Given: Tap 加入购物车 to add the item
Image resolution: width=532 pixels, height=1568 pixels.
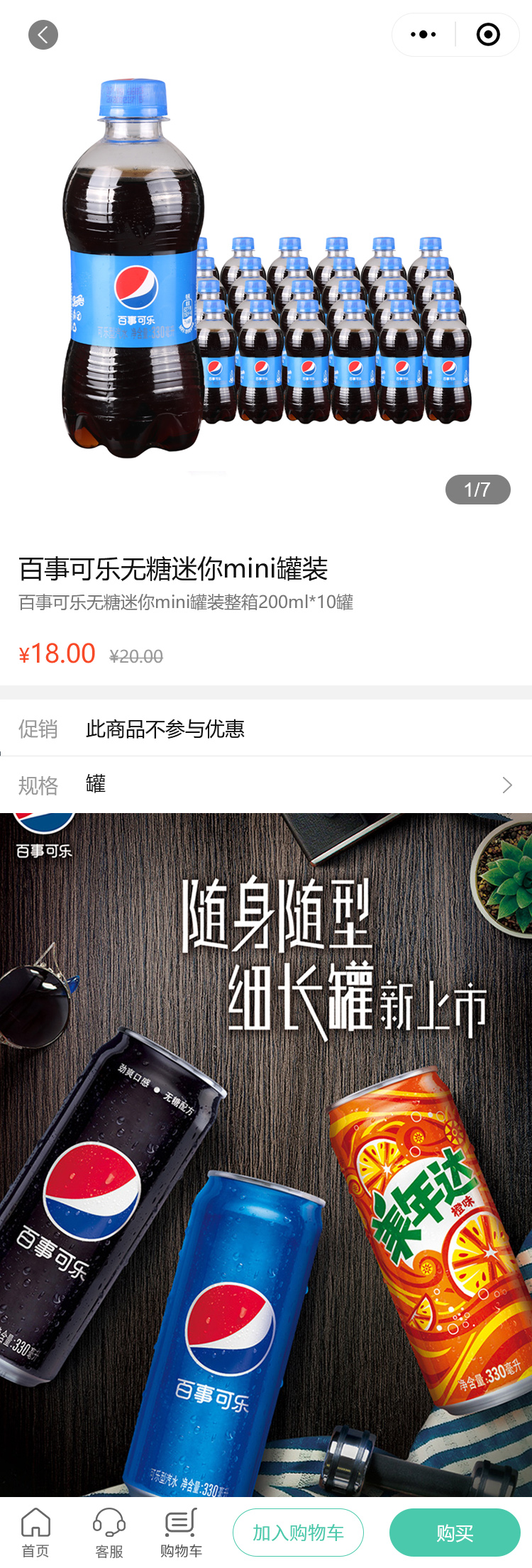Looking at the screenshot, I should coord(298,1533).
